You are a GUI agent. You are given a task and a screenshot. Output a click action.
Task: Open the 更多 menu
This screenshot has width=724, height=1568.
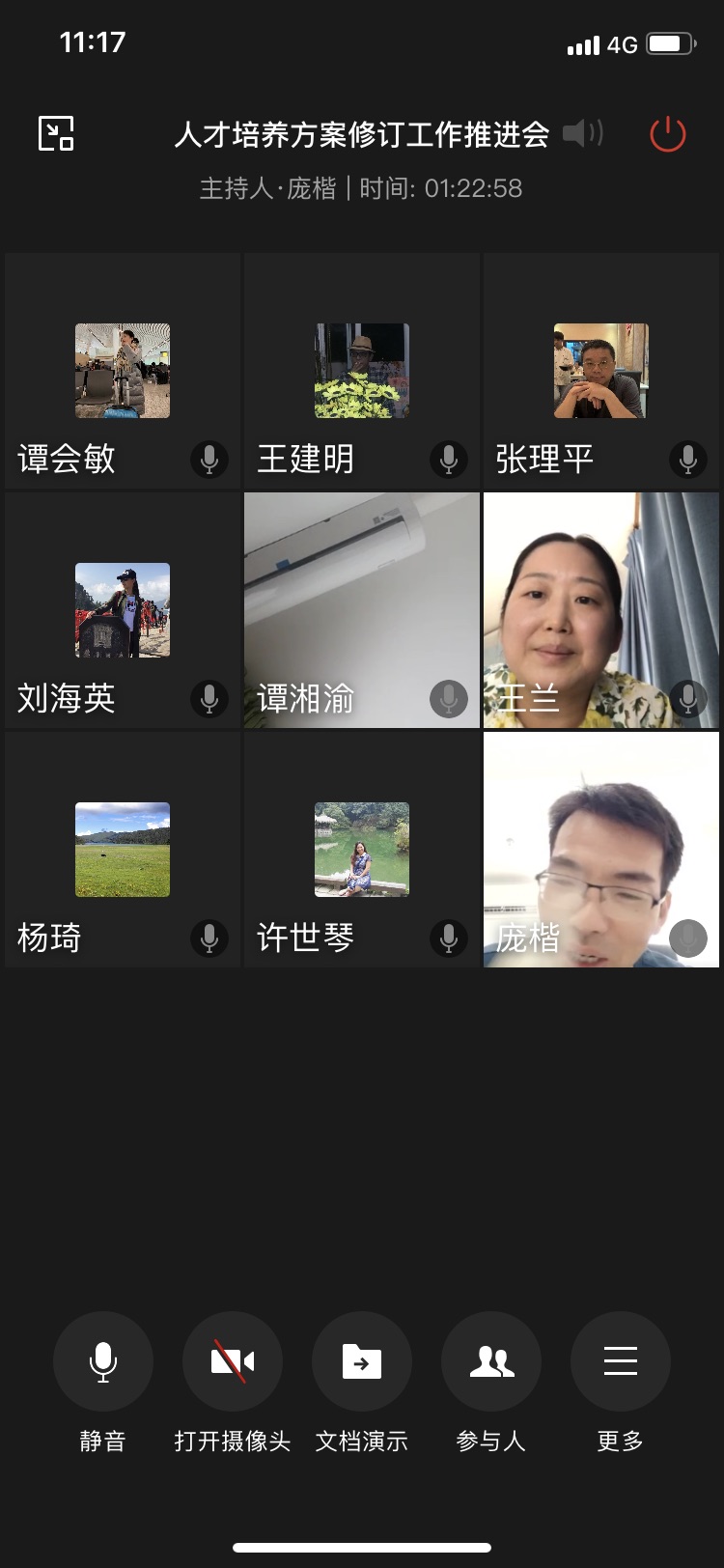[x=621, y=1361]
